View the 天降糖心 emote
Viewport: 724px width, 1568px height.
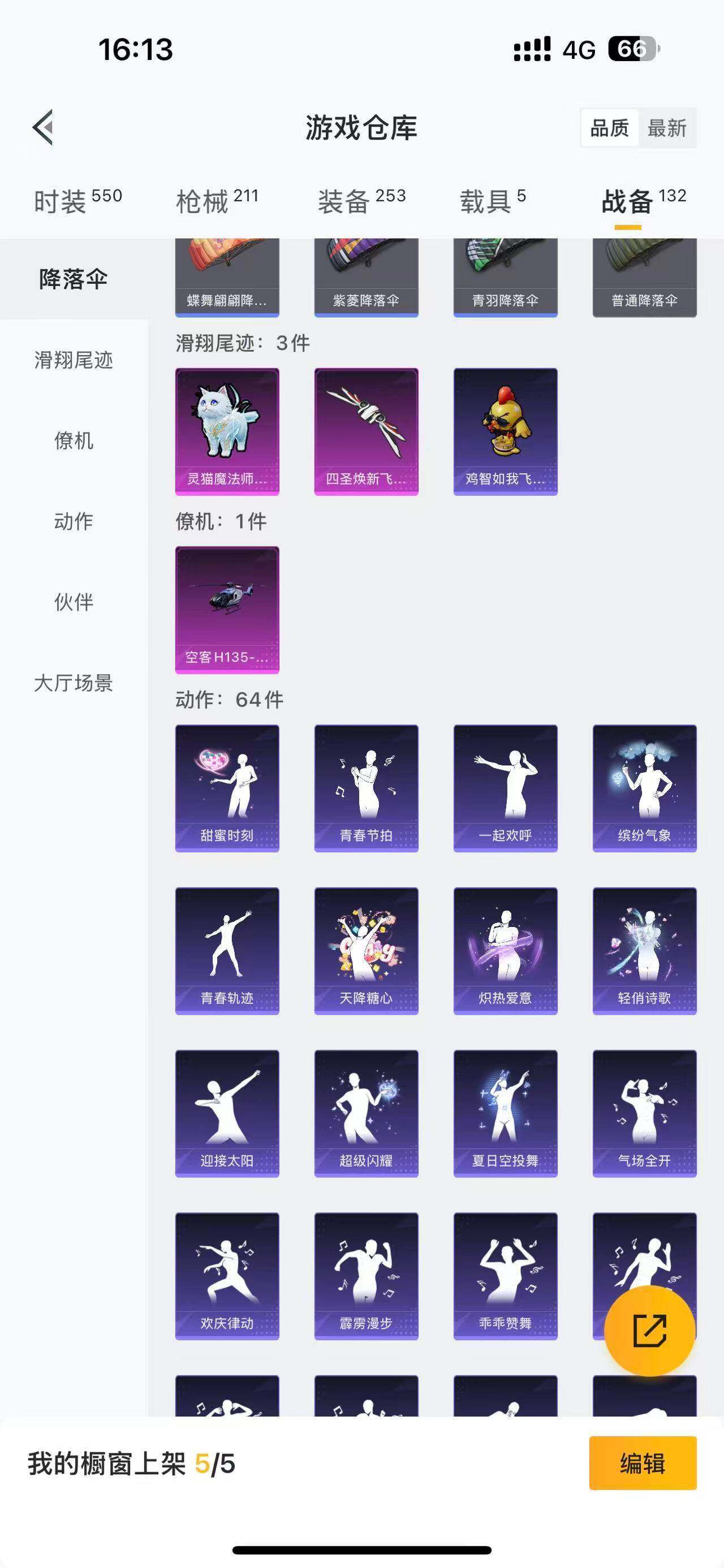click(x=366, y=950)
